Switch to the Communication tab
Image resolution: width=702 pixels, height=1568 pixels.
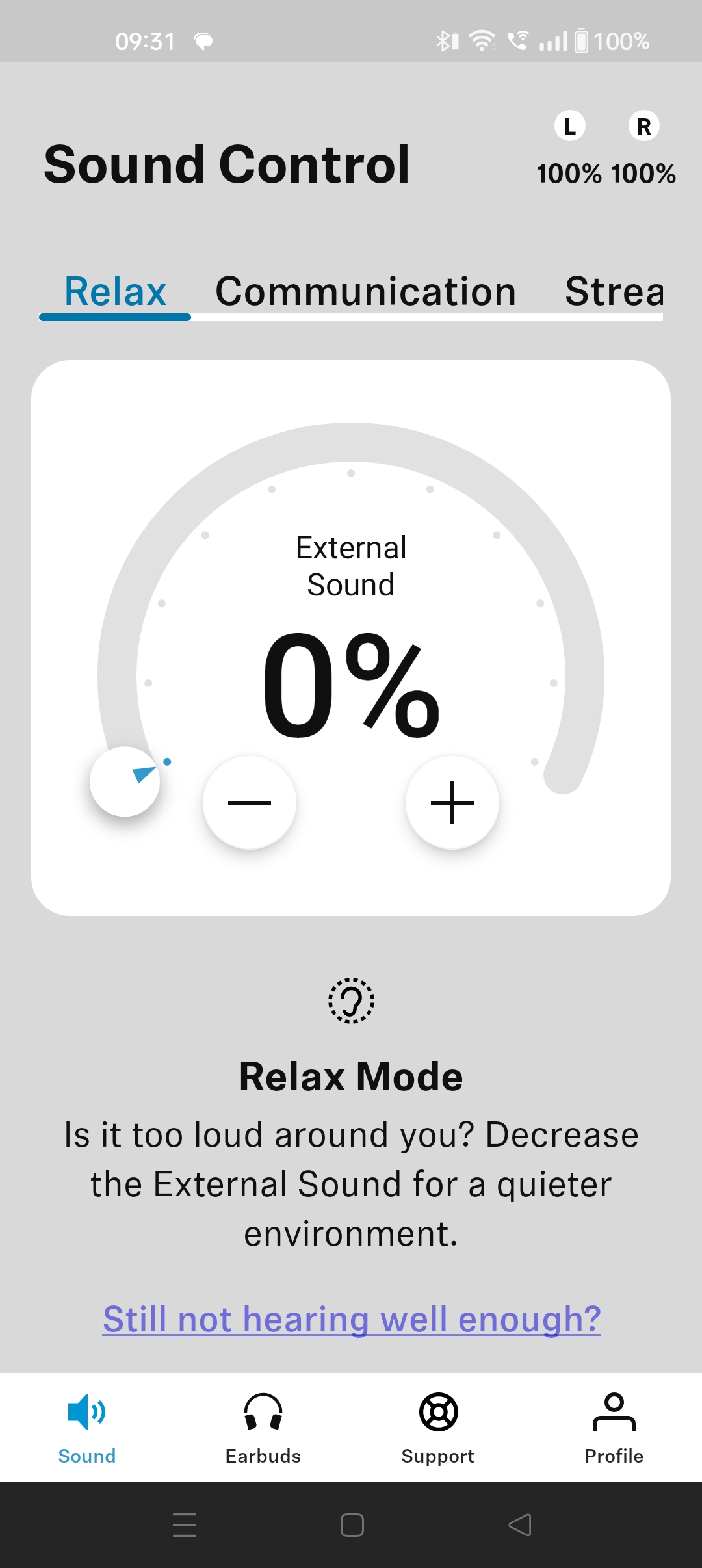tap(365, 291)
